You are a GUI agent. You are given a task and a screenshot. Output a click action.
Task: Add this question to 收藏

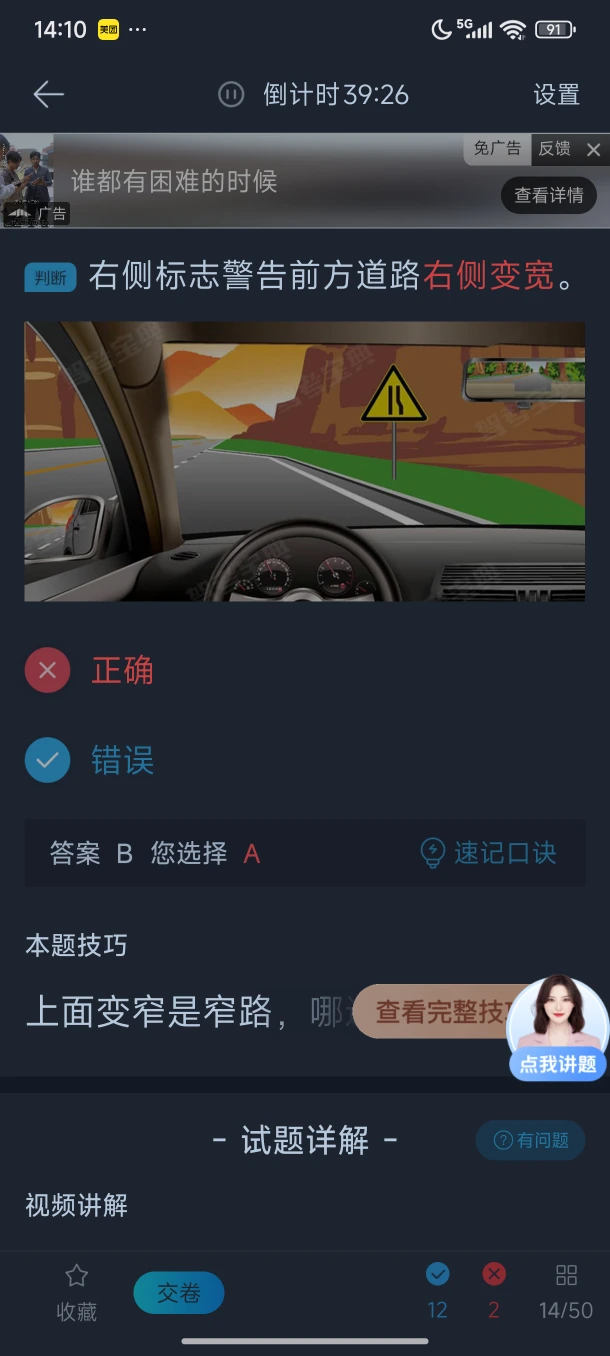(x=76, y=1292)
